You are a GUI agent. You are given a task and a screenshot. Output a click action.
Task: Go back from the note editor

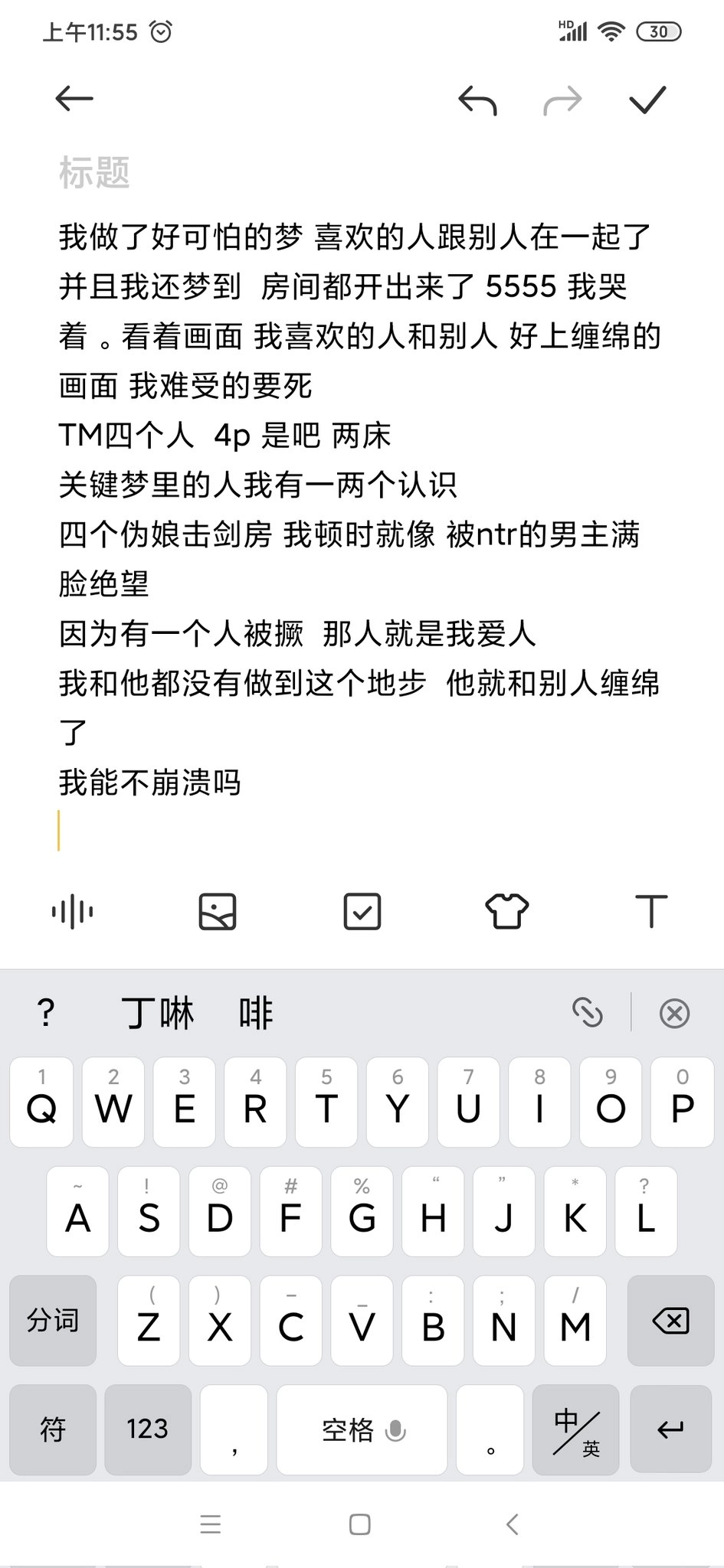(74, 99)
